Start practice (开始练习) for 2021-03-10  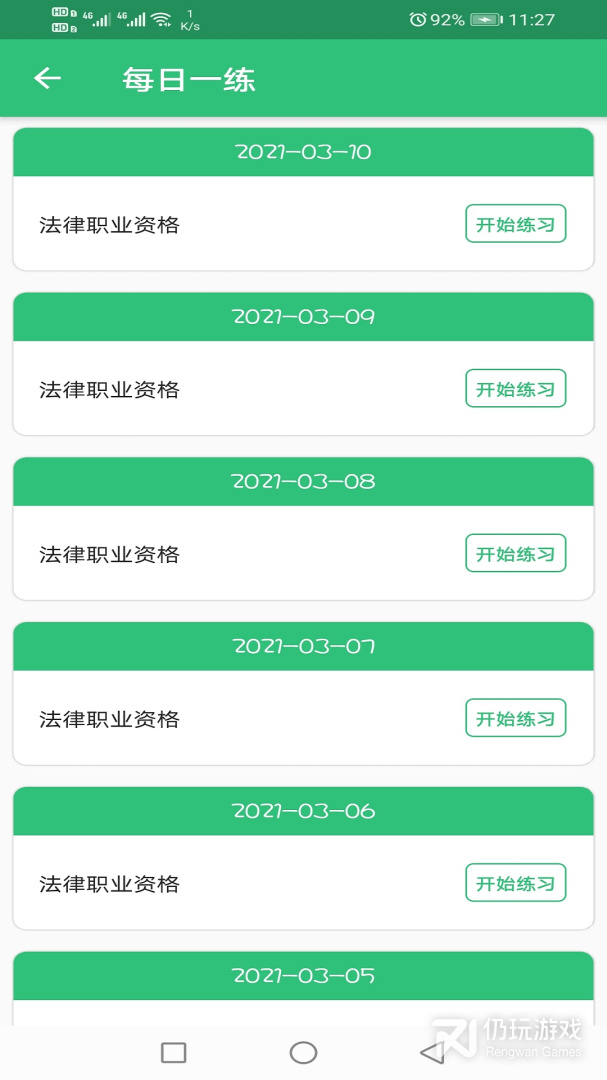click(x=515, y=224)
